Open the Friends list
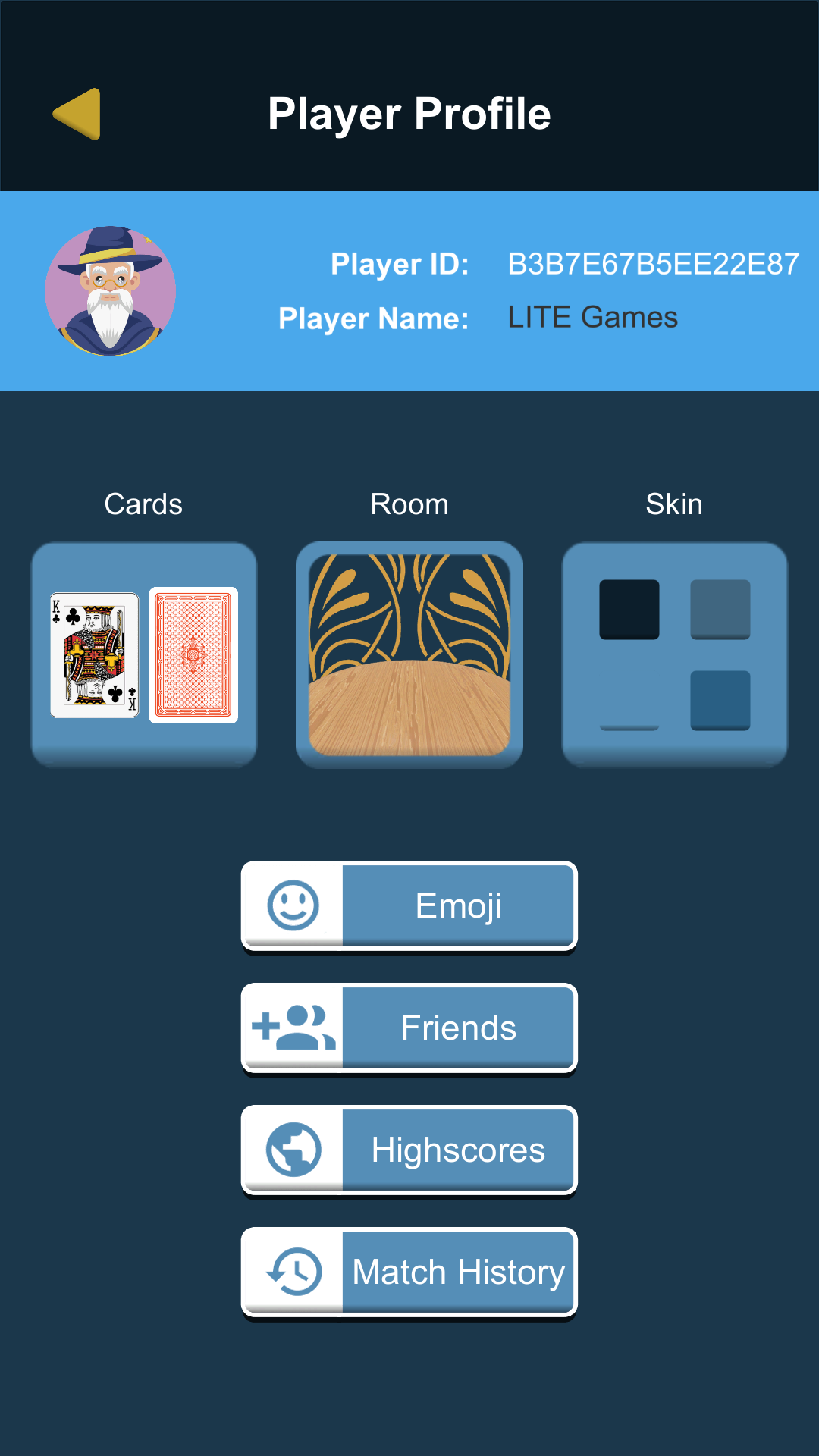819x1456 pixels. 409,1028
